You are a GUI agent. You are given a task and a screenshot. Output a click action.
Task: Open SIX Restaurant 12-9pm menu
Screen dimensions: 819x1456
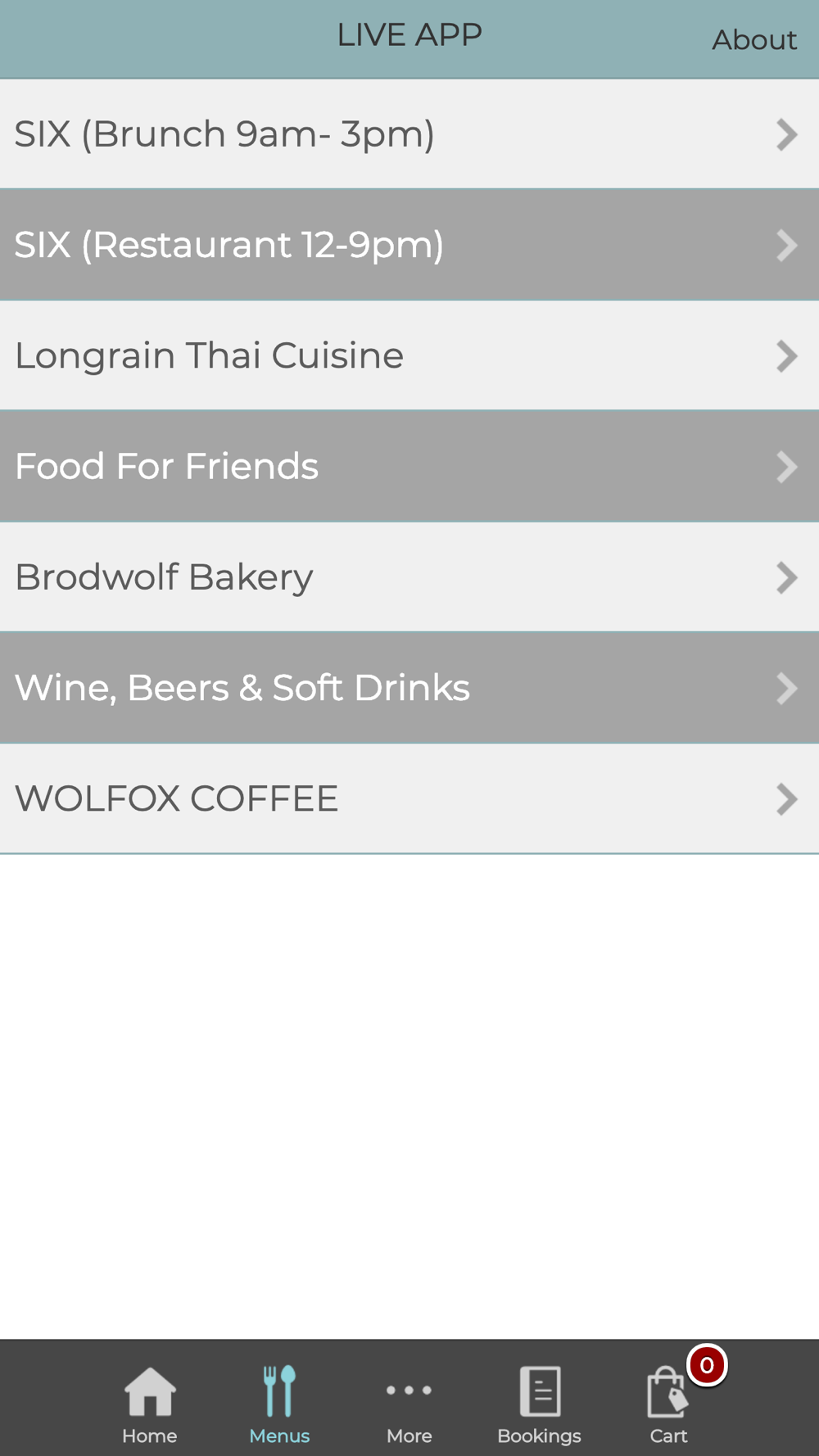(409, 245)
